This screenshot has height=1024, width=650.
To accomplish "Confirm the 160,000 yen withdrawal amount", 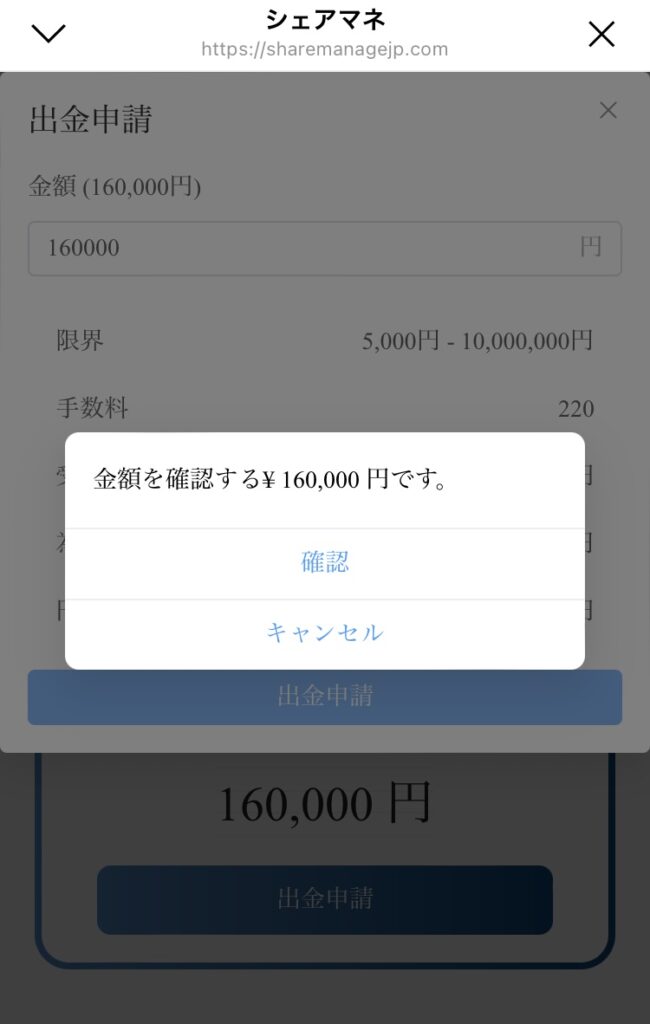I will pos(325,563).
